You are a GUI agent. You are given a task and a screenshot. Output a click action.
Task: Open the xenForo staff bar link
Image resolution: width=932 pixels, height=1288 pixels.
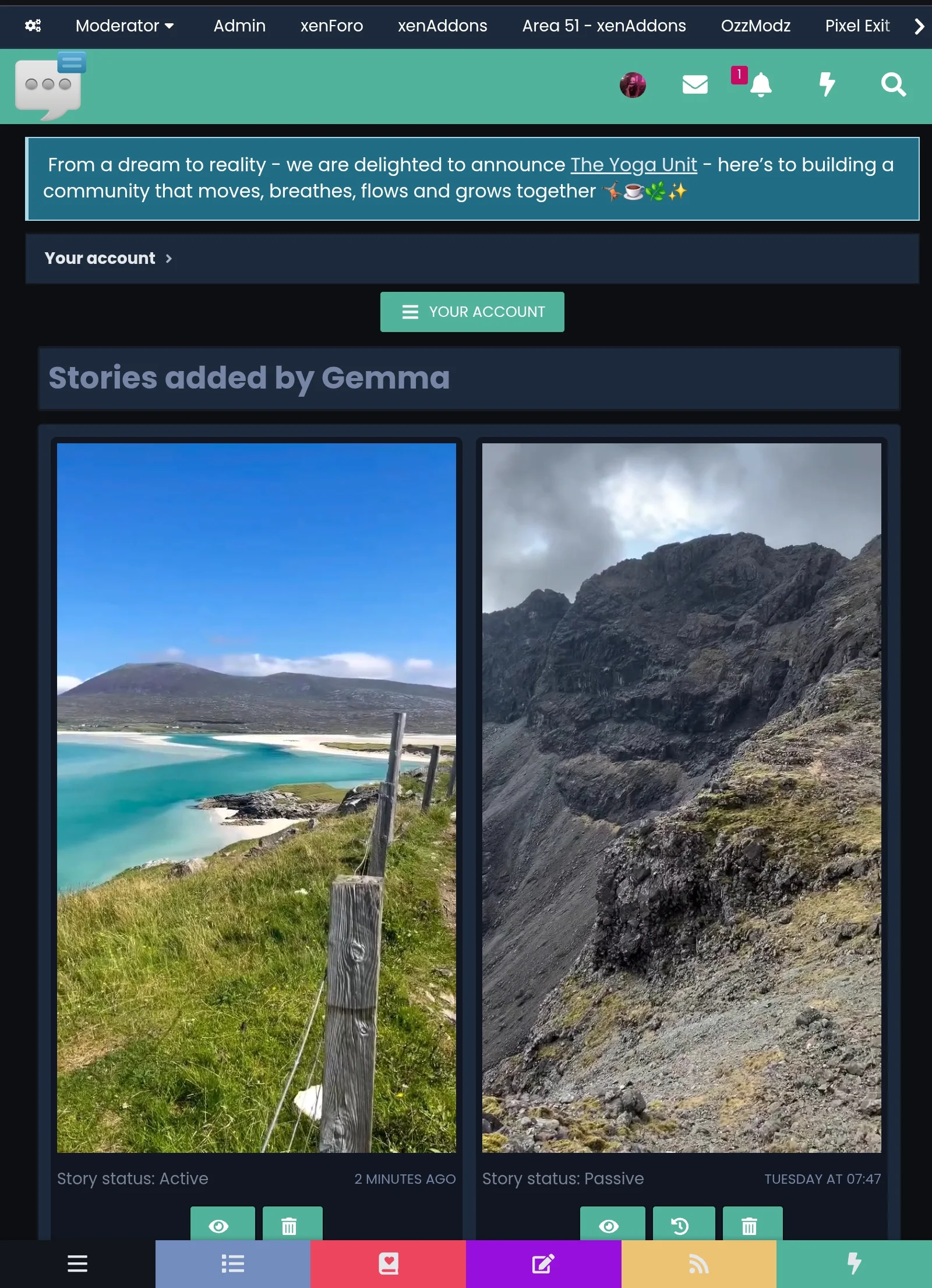point(331,26)
